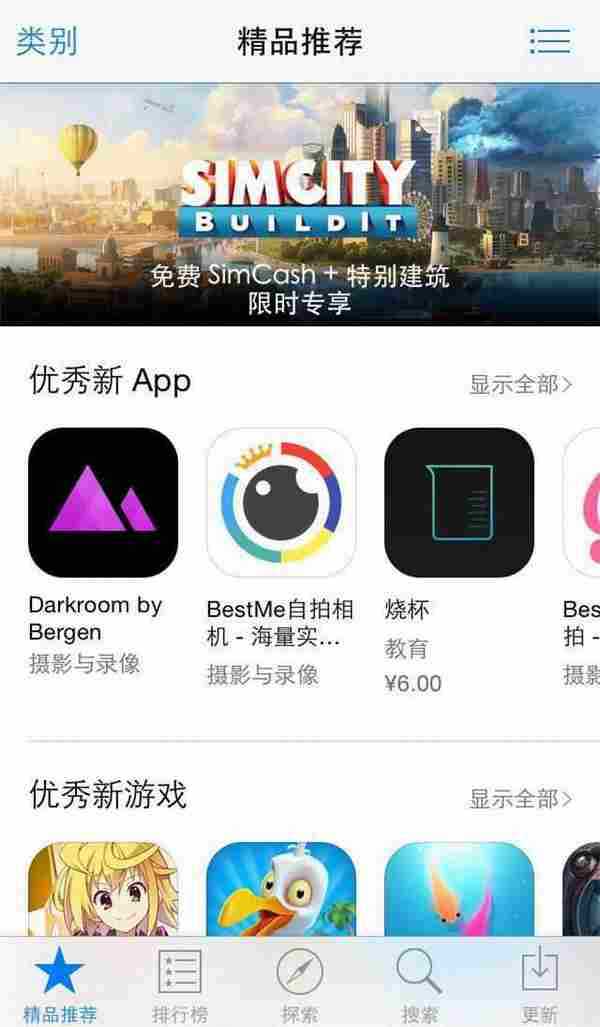Image resolution: width=600 pixels, height=1027 pixels.
Task: Open the wish list icon
Action: [x=549, y=41]
